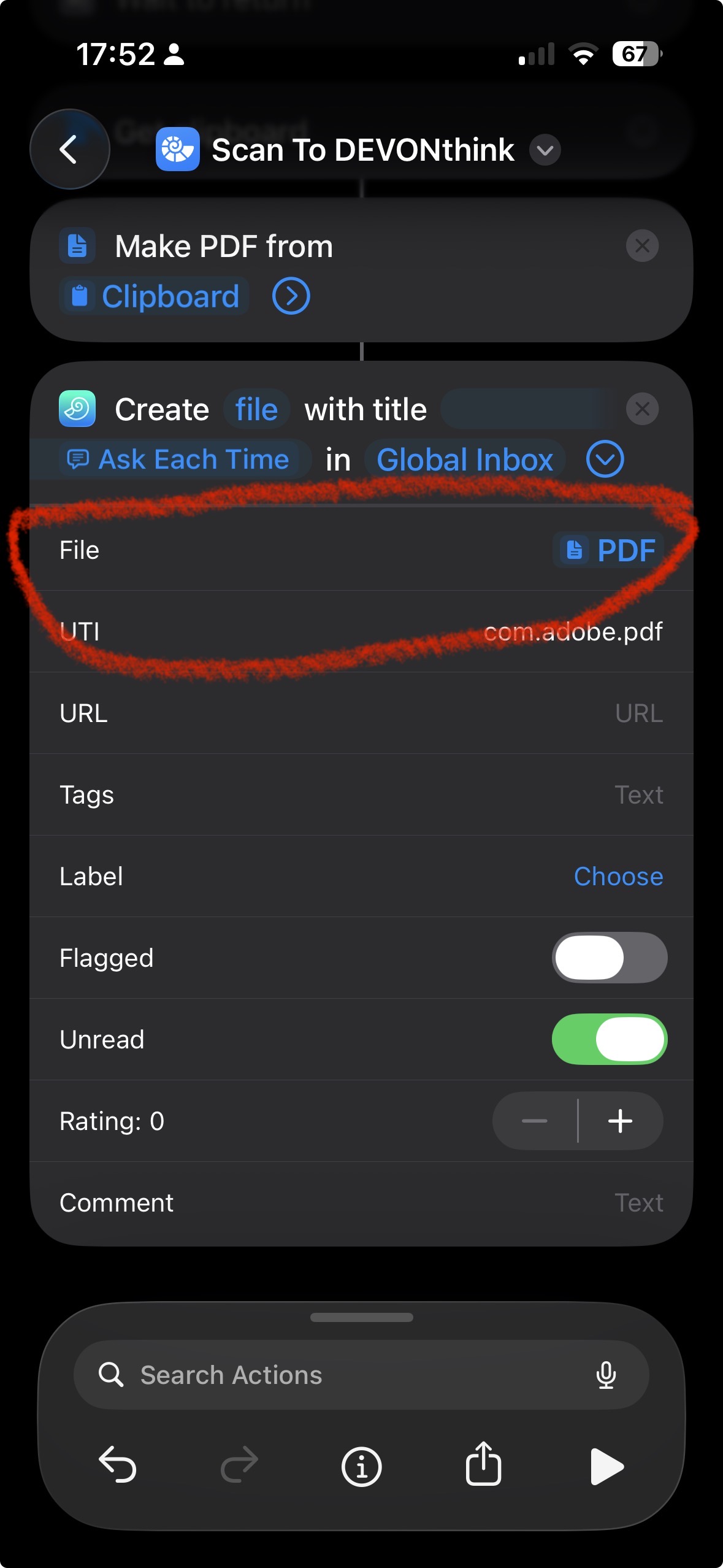
Task: Run the shortcut with the play button
Action: coord(606,1467)
